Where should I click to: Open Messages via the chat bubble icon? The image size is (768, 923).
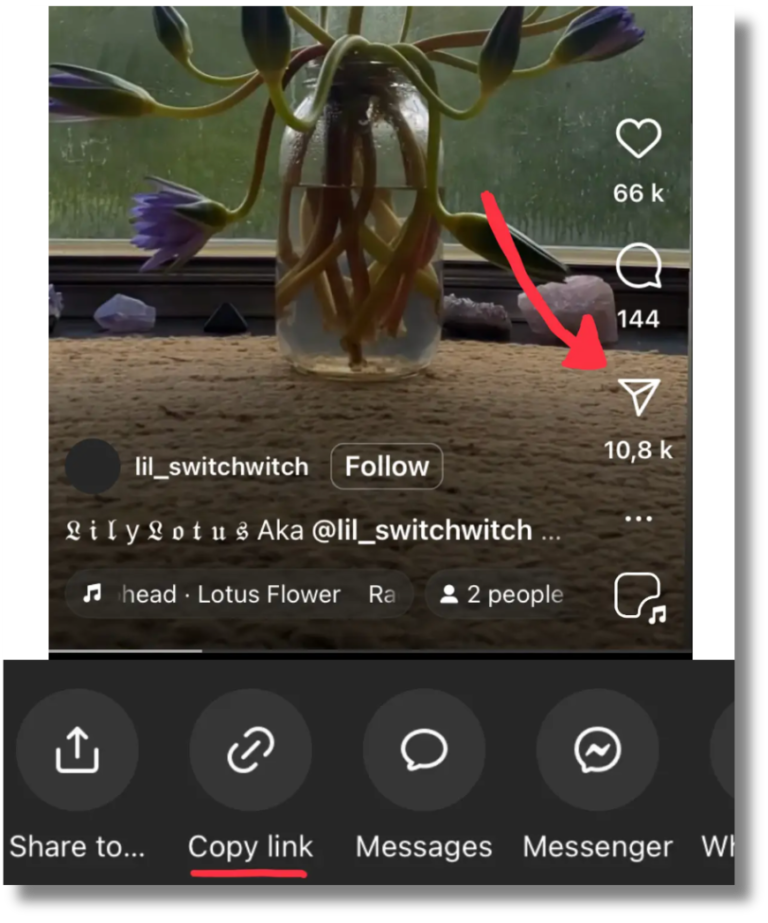(x=423, y=750)
